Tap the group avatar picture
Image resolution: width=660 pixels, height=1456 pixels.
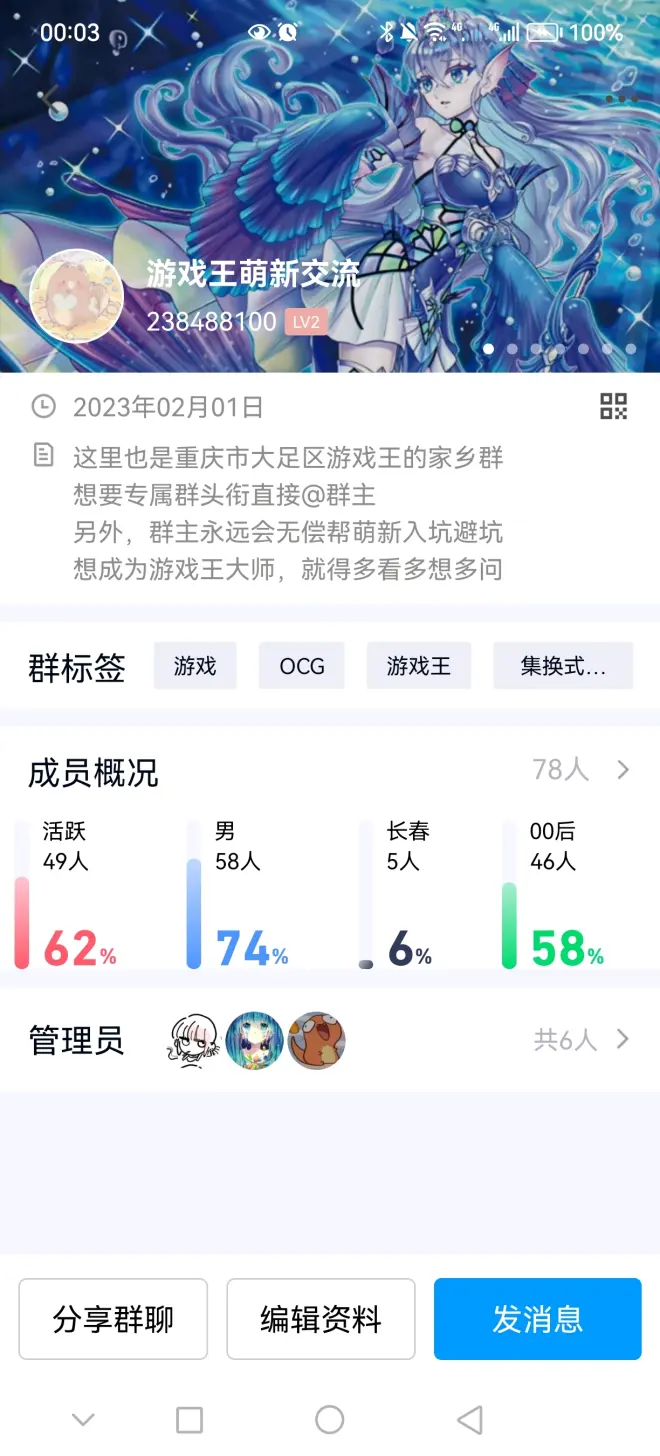(x=76, y=296)
